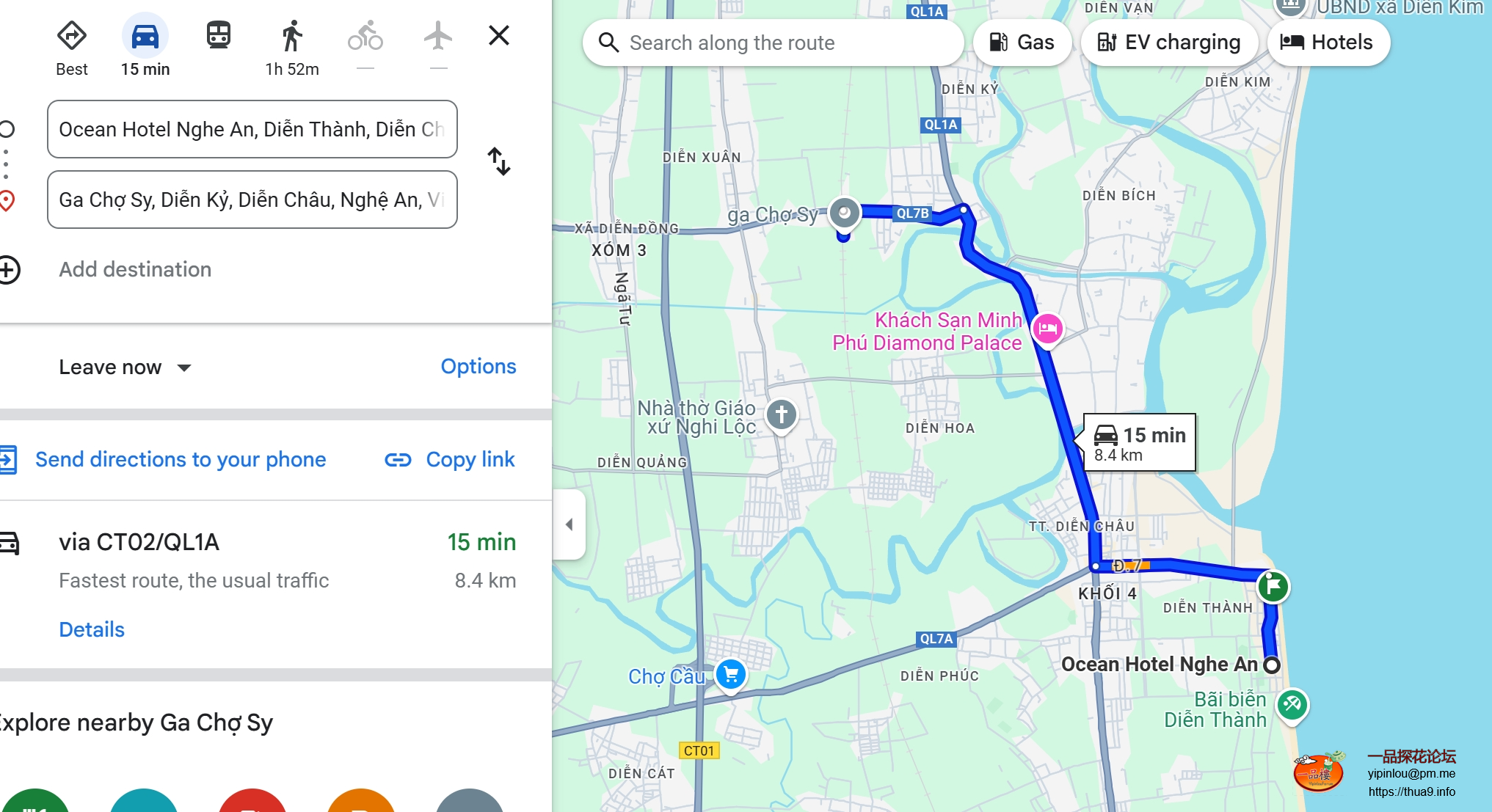Show EV charging stations along route
1492x812 pixels.
tap(1168, 43)
